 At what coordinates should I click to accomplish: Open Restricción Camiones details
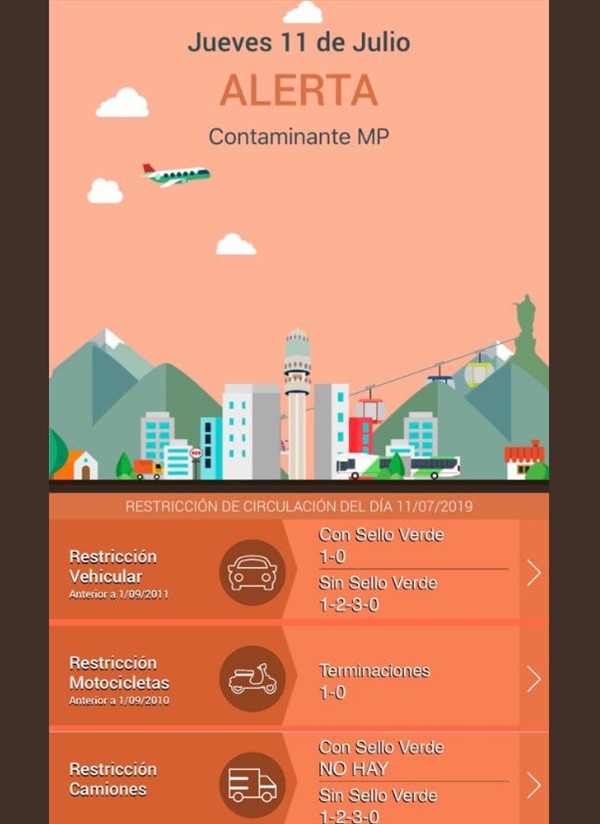(x=533, y=784)
